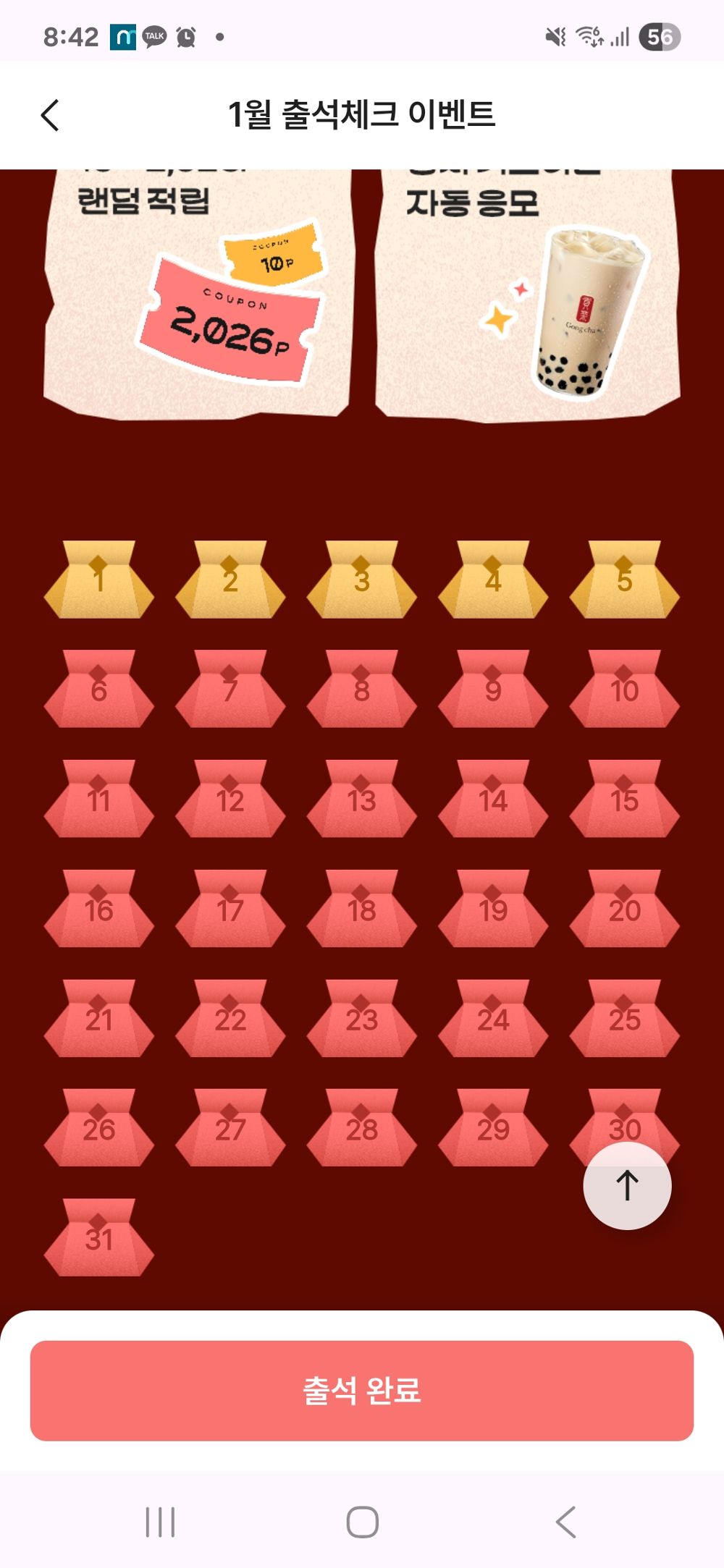Go back using the header arrow

pos(50,115)
